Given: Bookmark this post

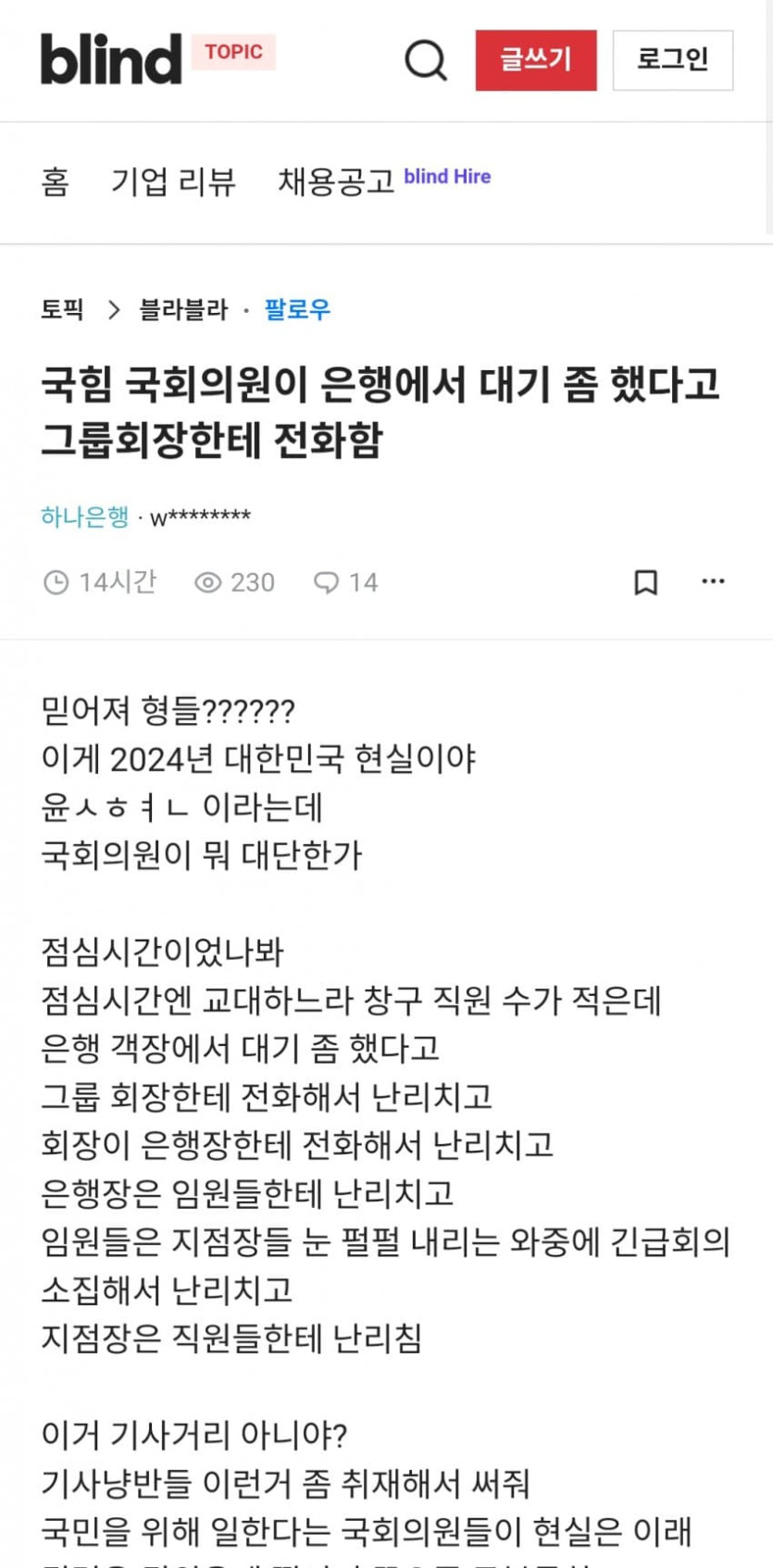Looking at the screenshot, I should click(645, 582).
